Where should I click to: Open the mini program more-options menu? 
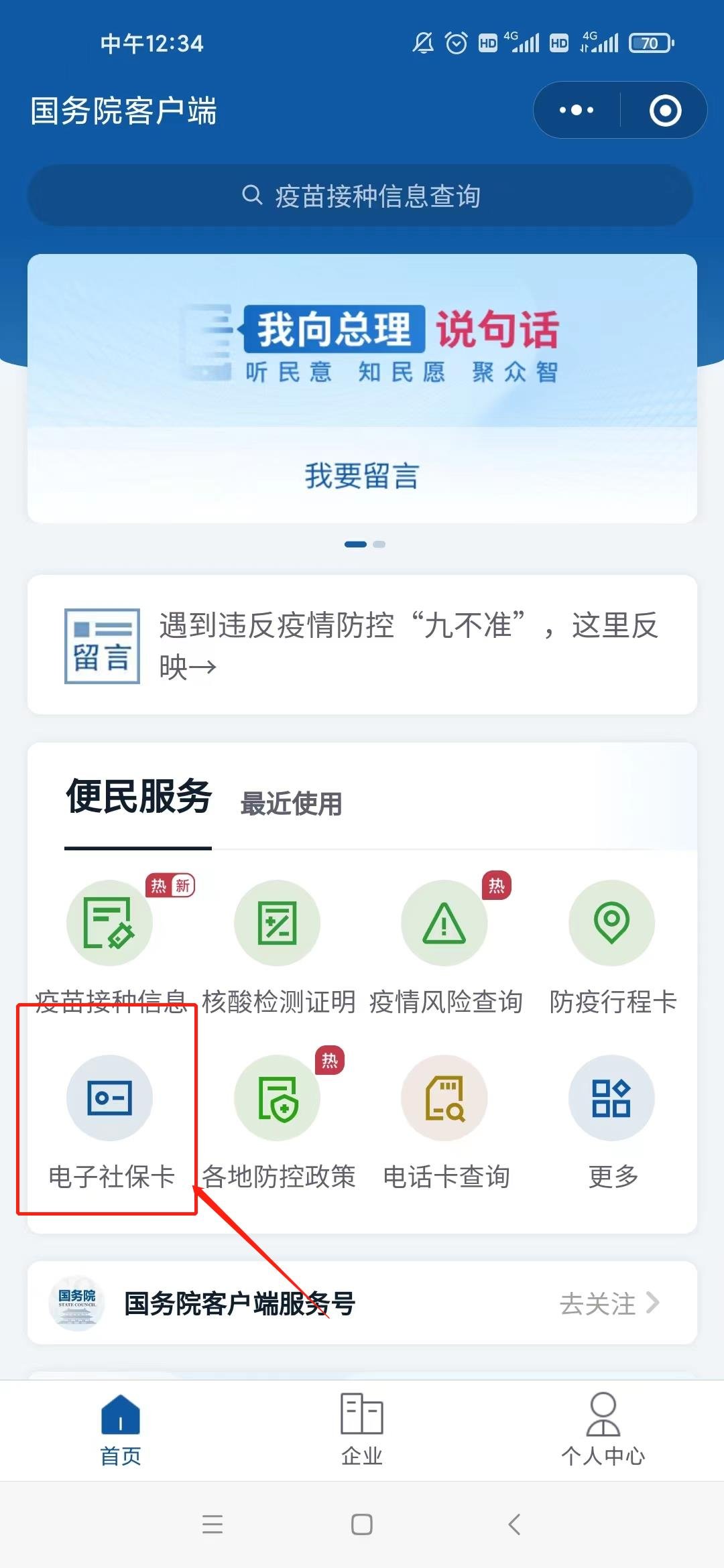click(577, 110)
